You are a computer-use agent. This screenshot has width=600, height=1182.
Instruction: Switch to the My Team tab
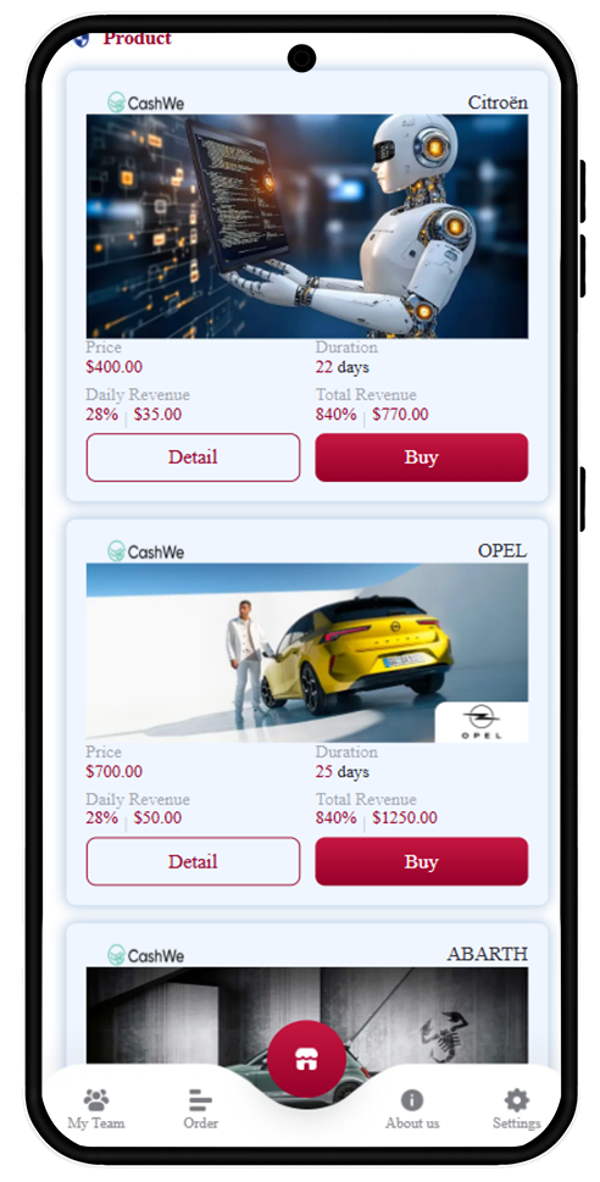click(96, 1109)
